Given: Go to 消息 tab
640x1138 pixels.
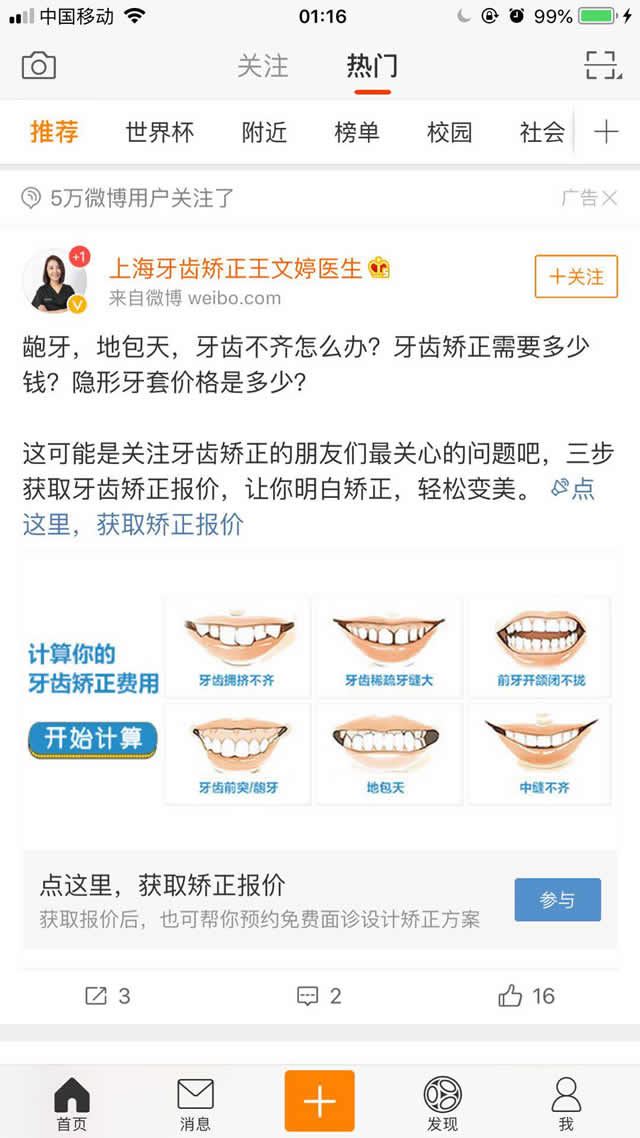Looking at the screenshot, I should 195,1104.
